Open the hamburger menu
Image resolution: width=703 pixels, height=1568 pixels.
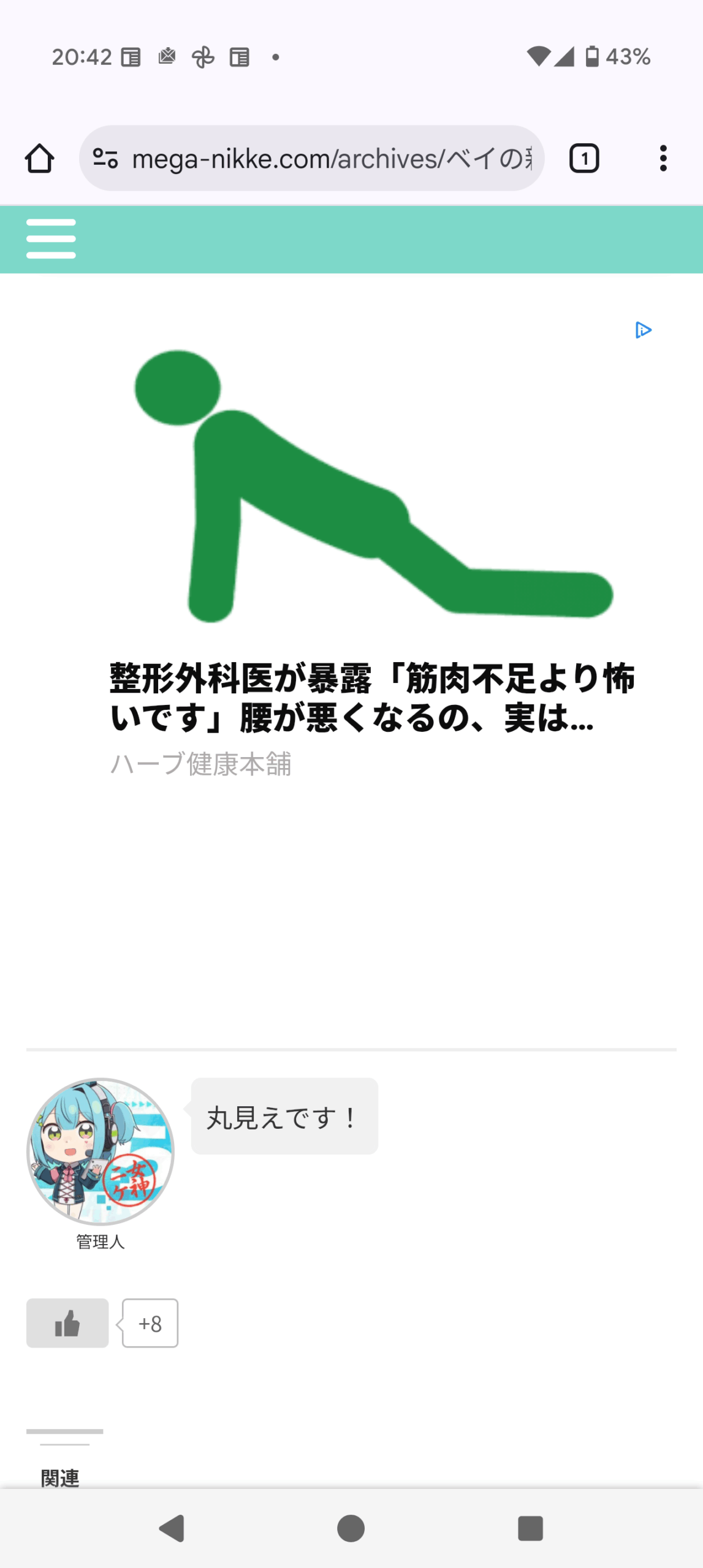point(51,239)
